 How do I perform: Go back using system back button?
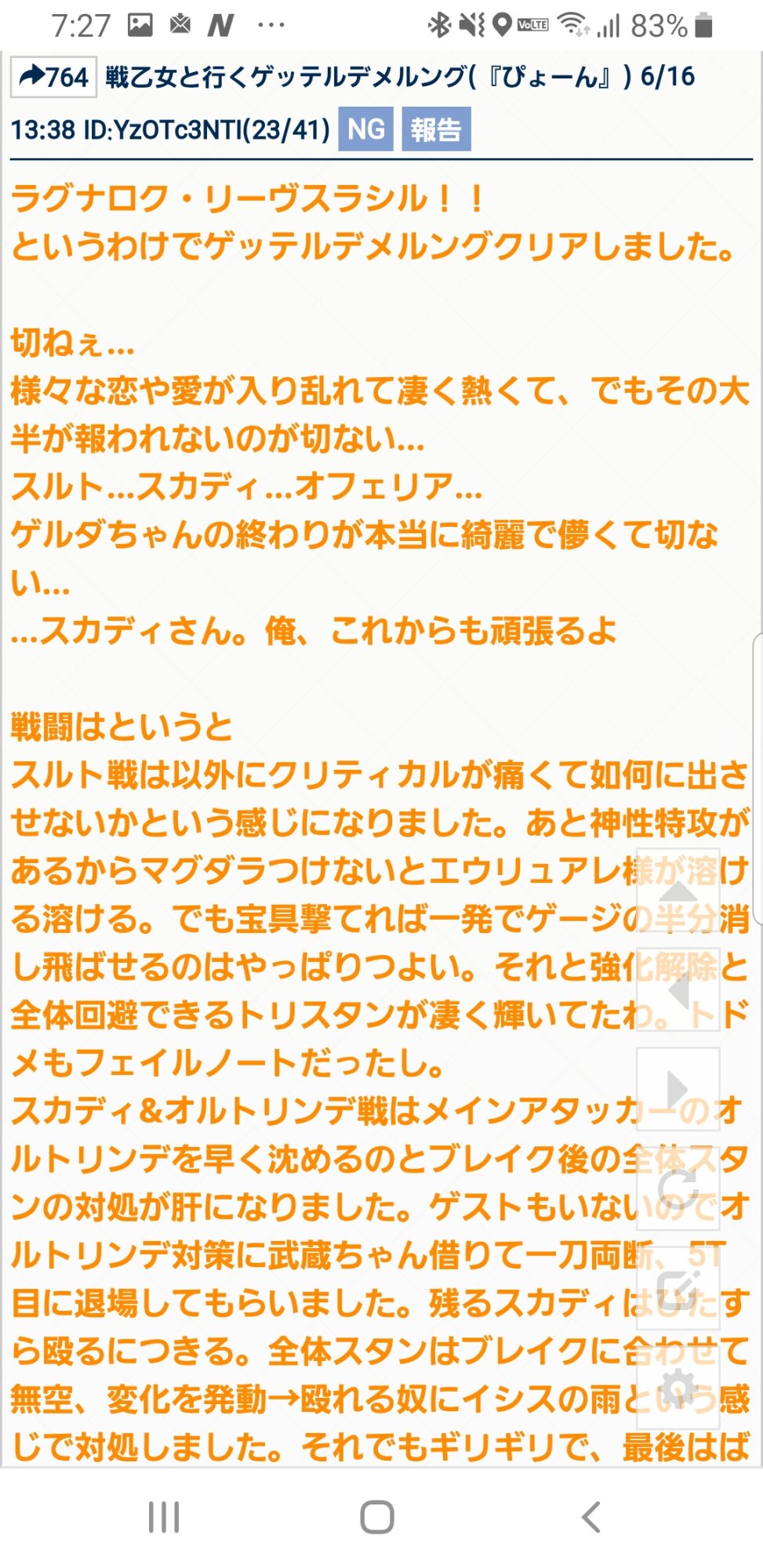pyautogui.click(x=592, y=1517)
